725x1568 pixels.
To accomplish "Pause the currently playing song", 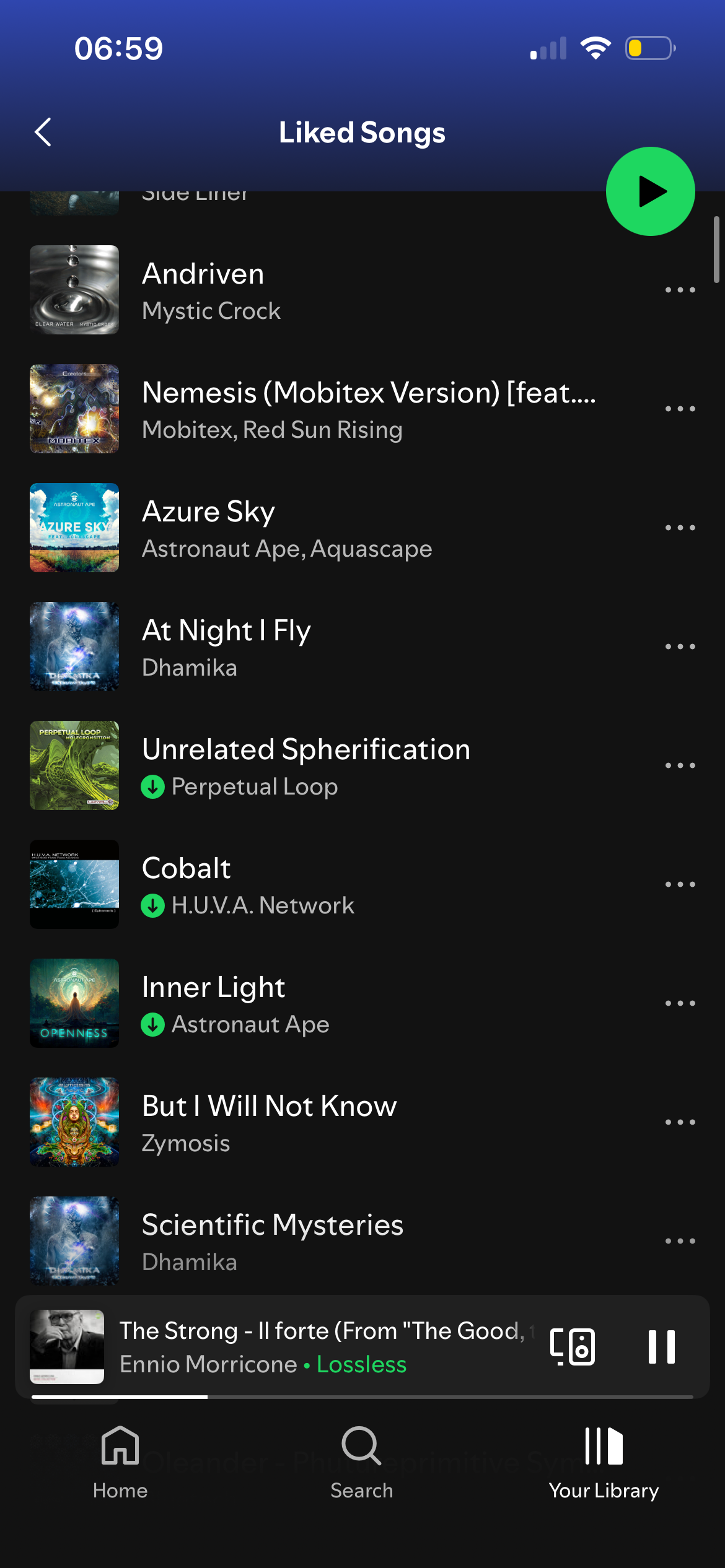I will coord(661,1347).
